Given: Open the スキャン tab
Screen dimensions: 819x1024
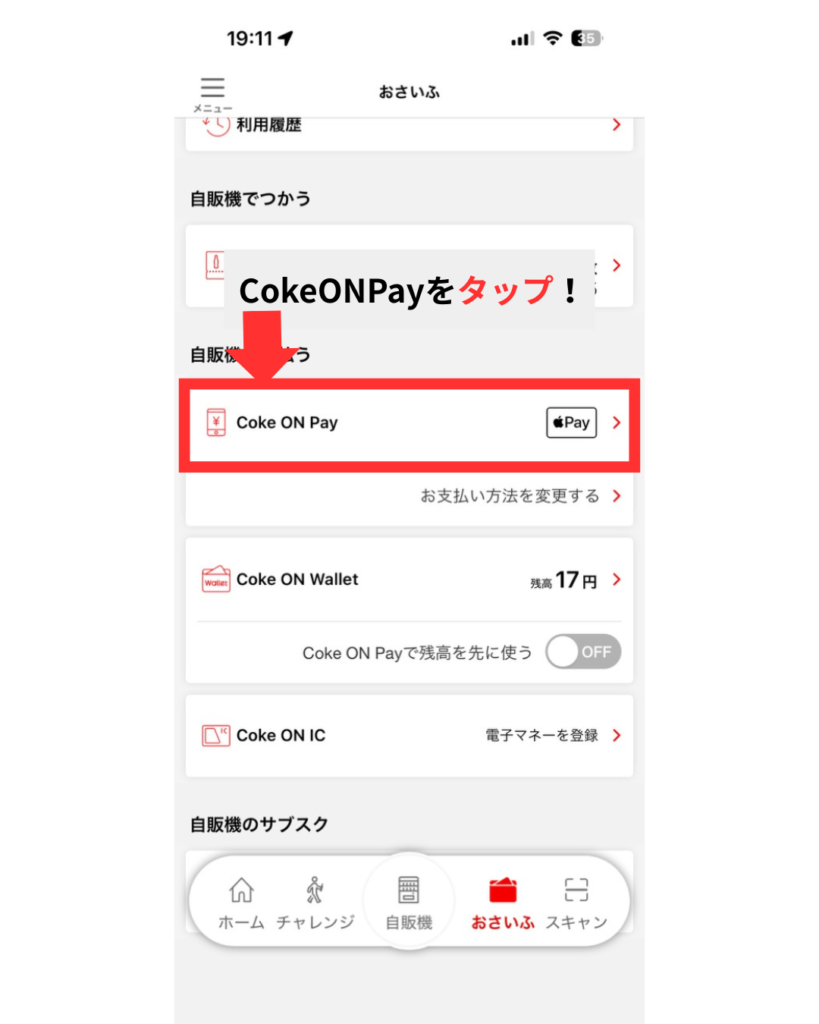Looking at the screenshot, I should point(576,904).
